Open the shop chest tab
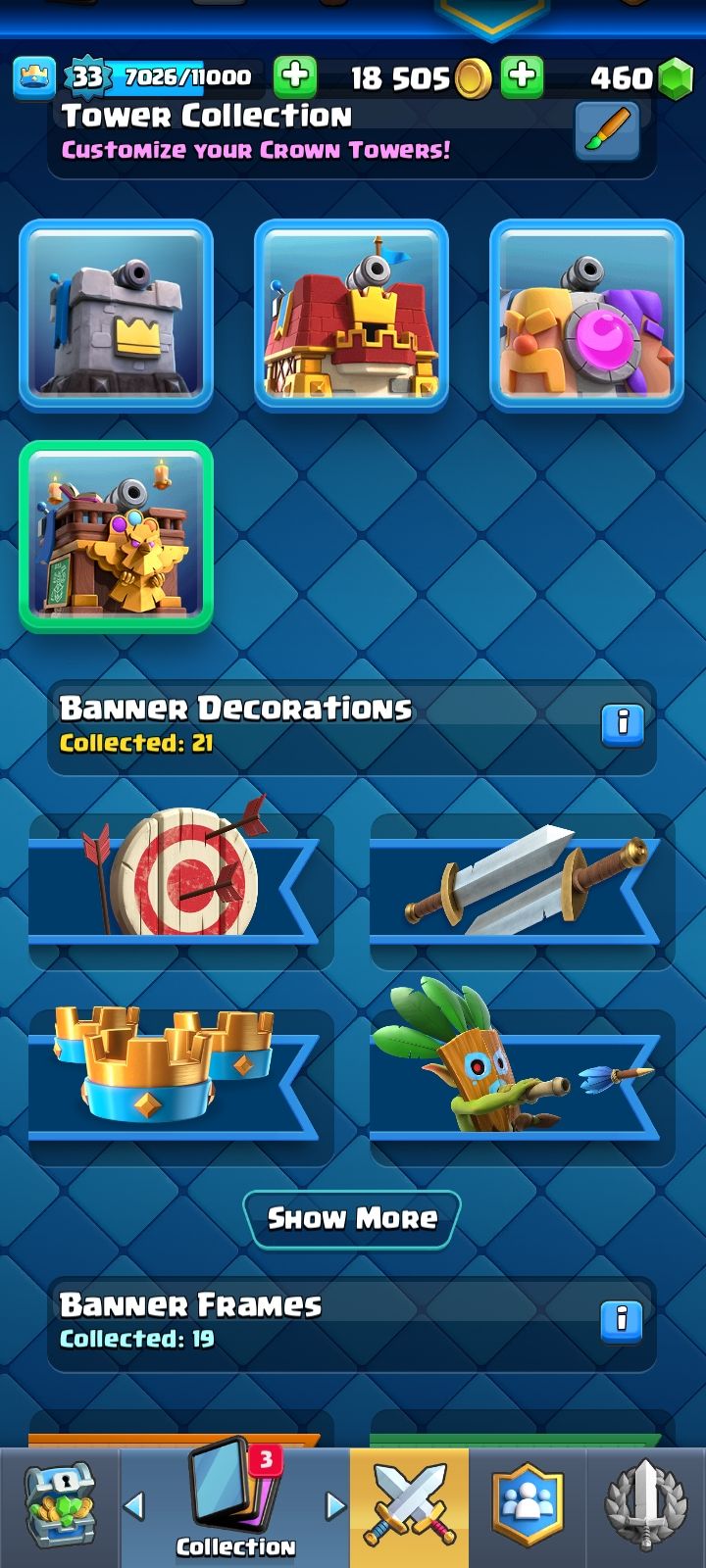The height and width of the screenshot is (1568, 706). [59, 1509]
